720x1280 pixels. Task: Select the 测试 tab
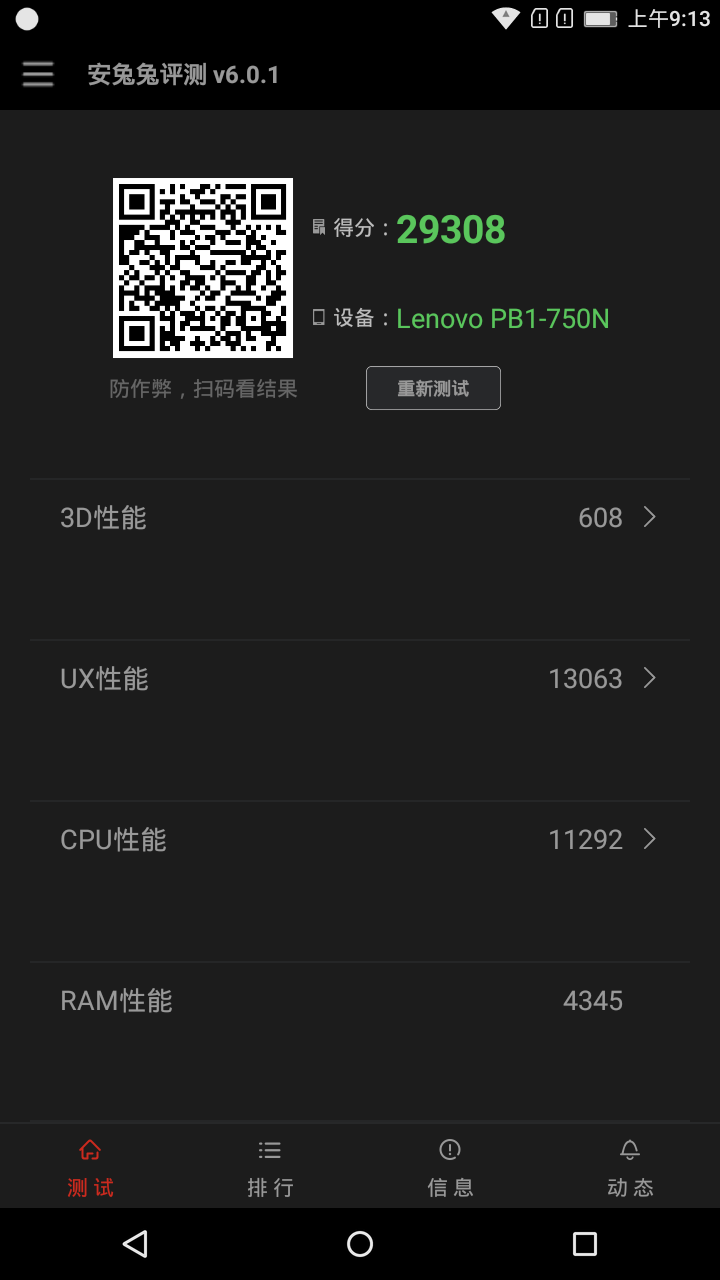click(x=90, y=1166)
